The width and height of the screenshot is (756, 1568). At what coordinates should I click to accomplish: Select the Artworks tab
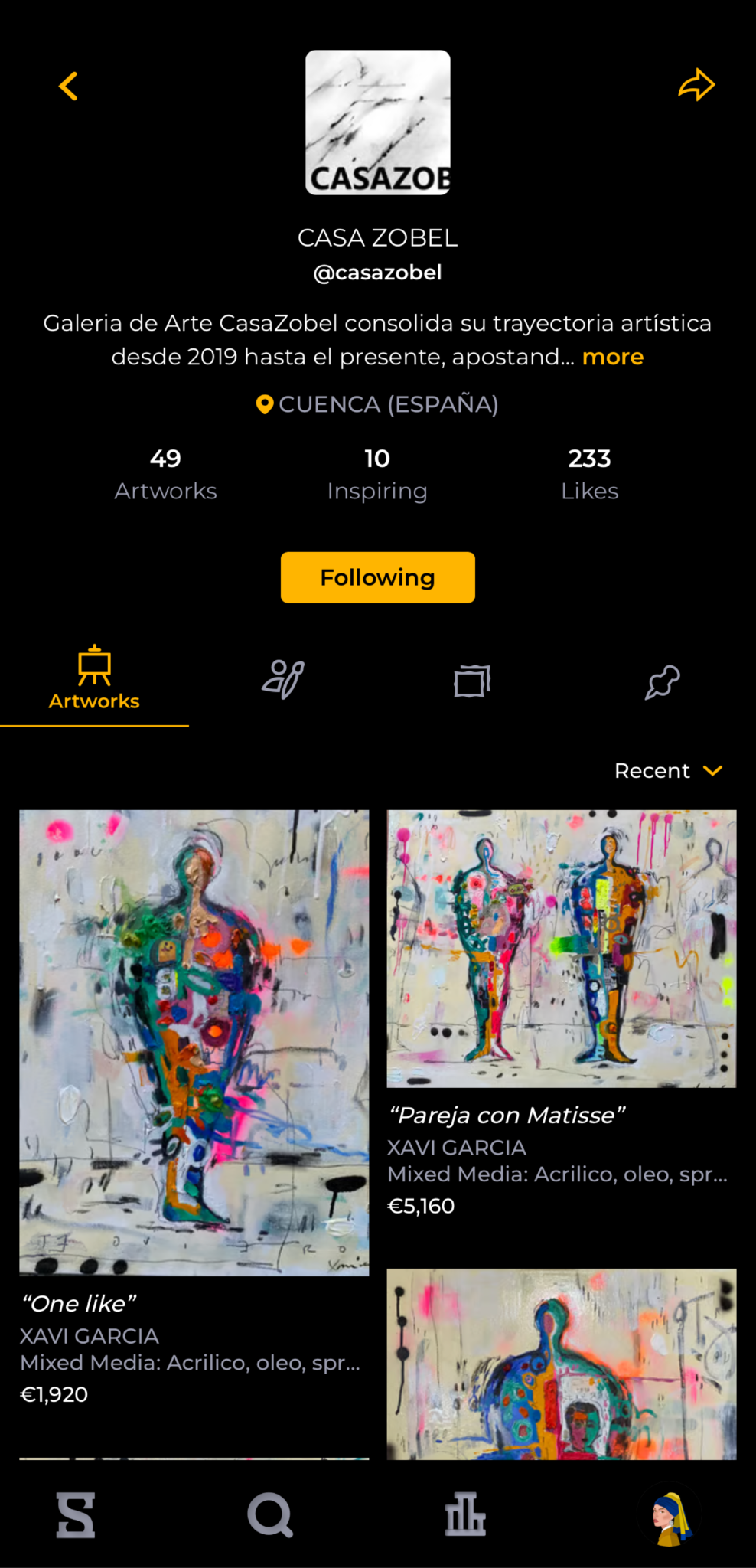[x=94, y=679]
